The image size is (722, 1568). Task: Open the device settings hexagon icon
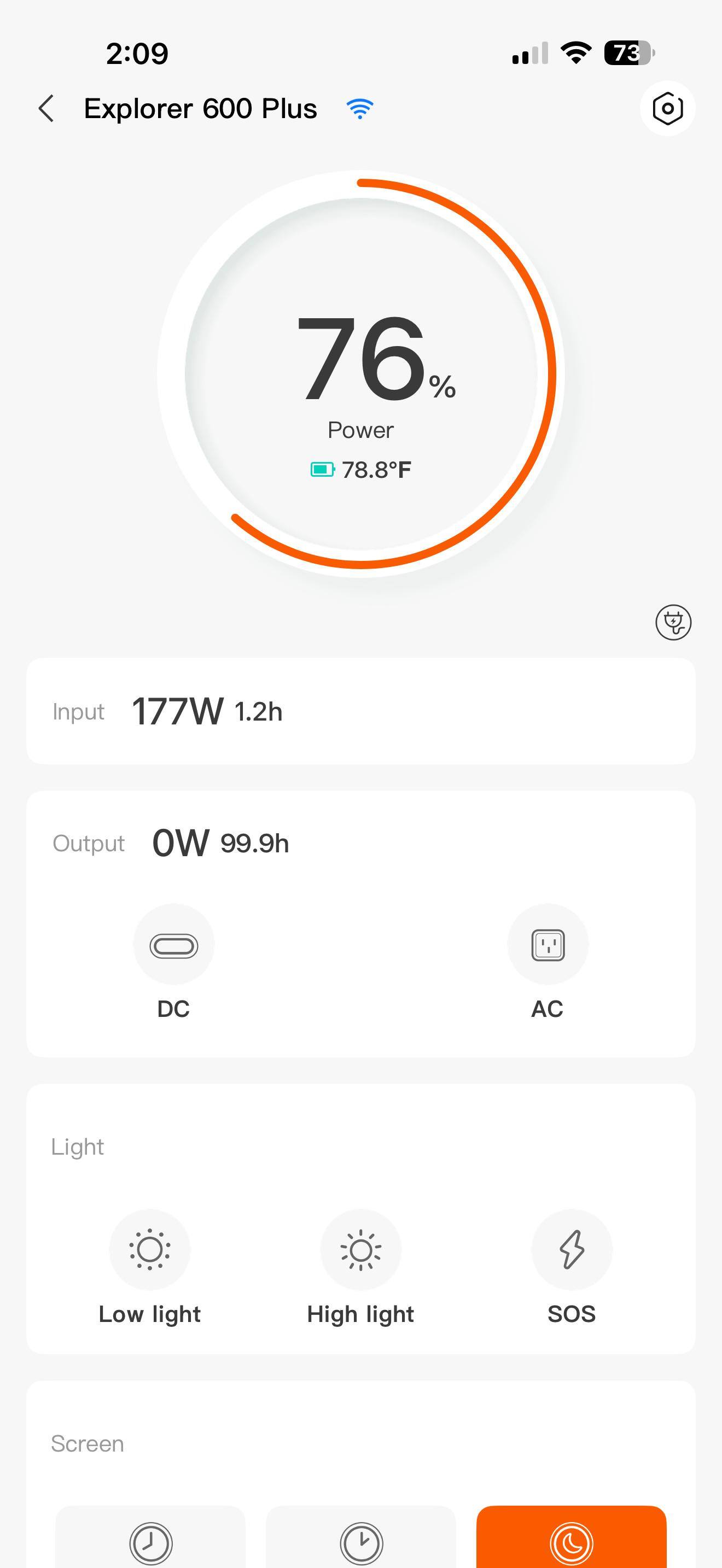click(667, 109)
